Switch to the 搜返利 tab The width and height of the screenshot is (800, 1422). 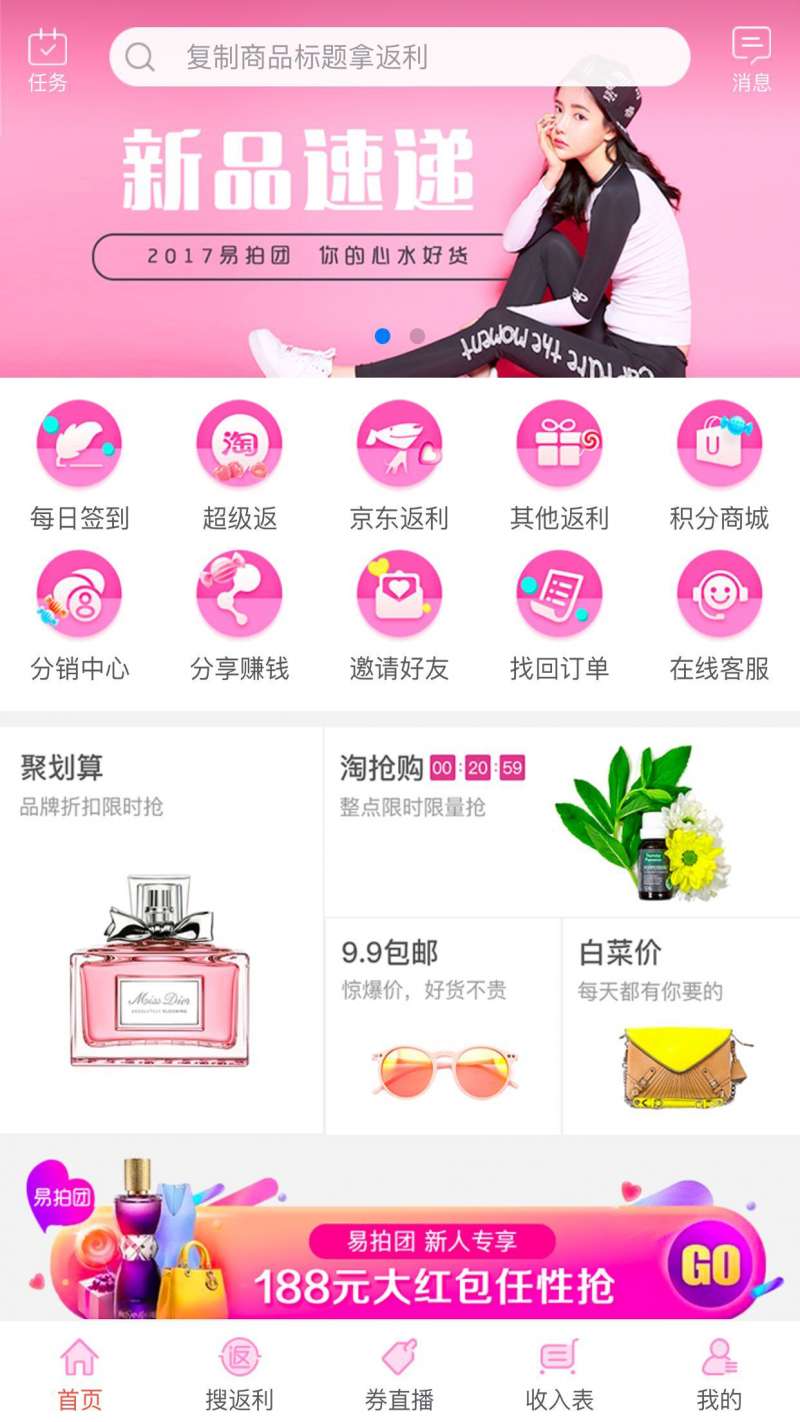(239, 1375)
